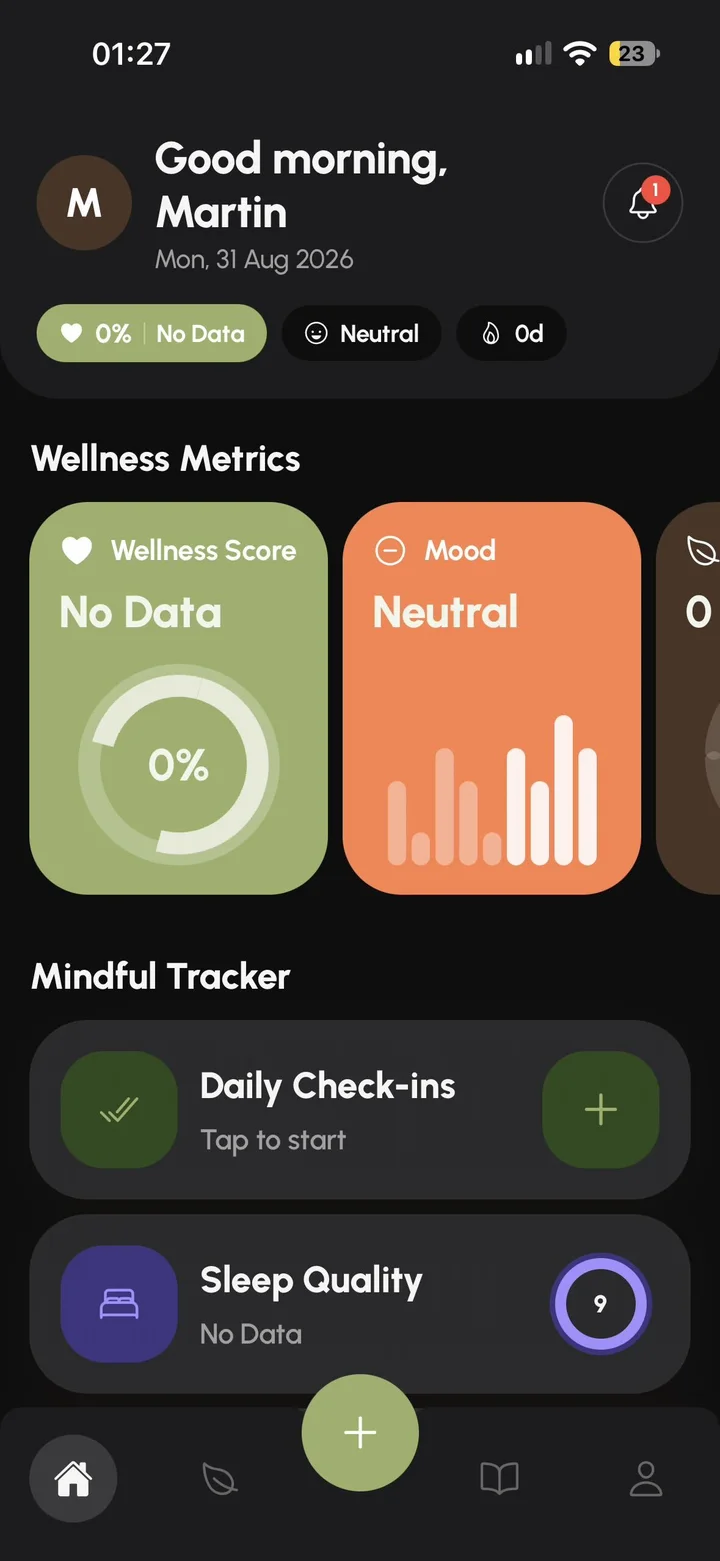Tap the M profile avatar

point(84,203)
